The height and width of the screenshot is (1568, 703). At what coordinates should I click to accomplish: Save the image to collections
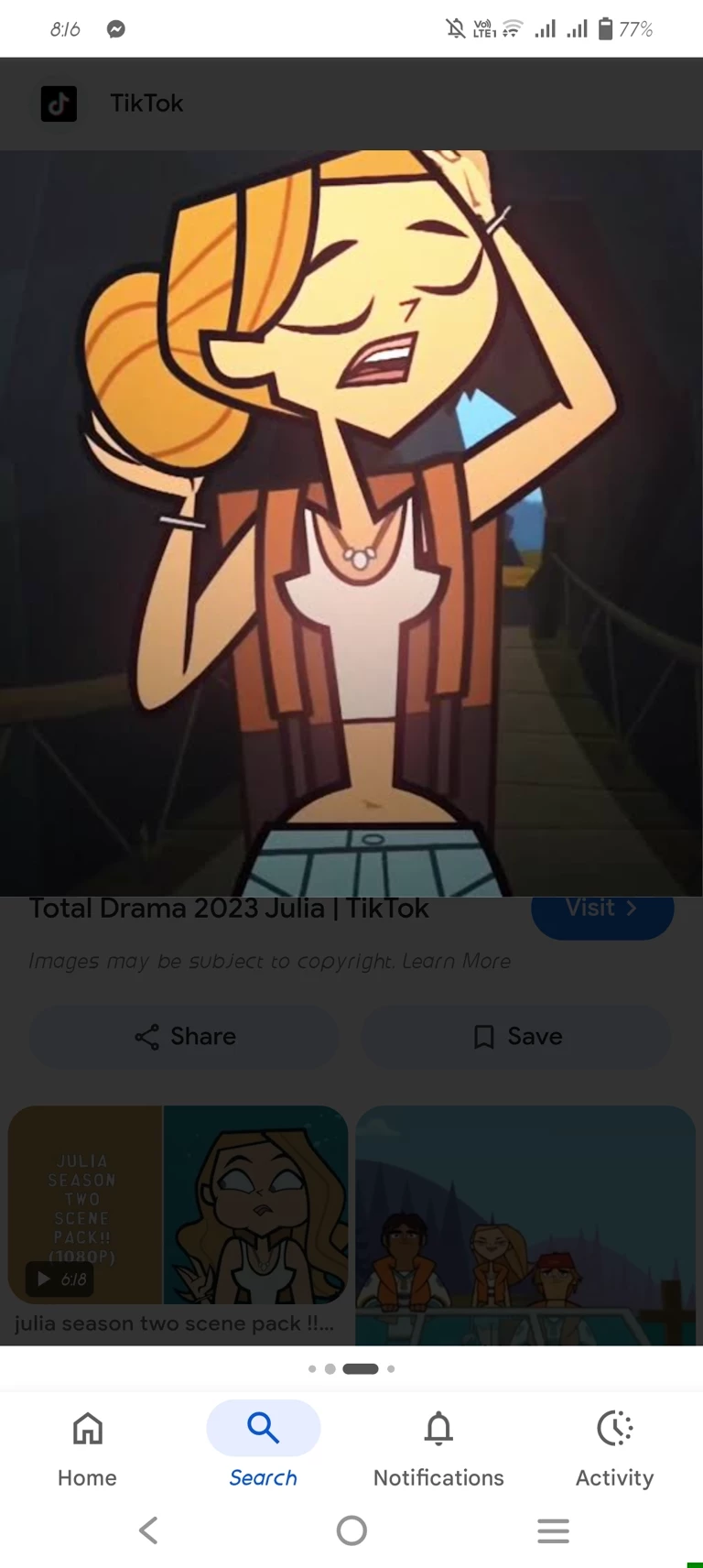(x=516, y=1037)
